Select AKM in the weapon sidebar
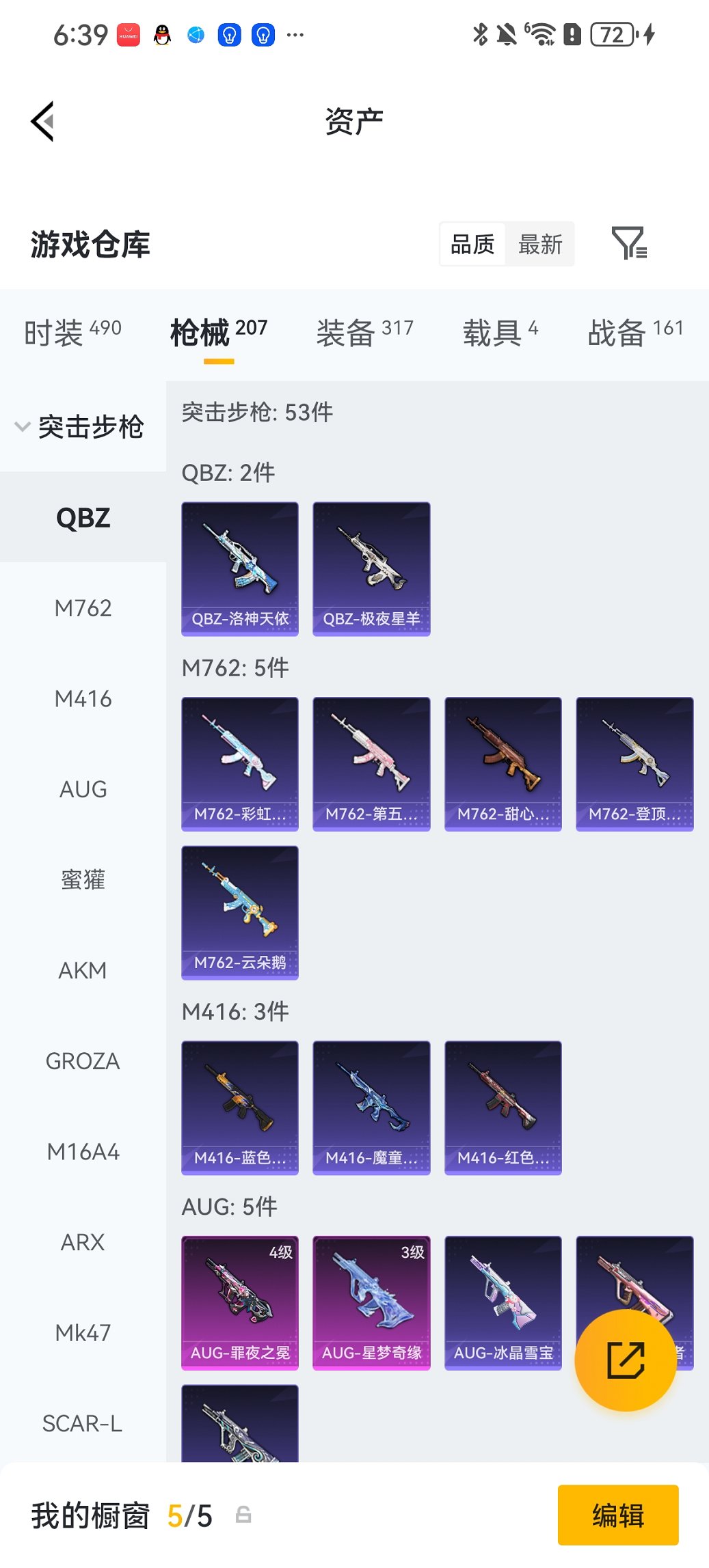Viewport: 709px width, 1568px height. coord(83,970)
